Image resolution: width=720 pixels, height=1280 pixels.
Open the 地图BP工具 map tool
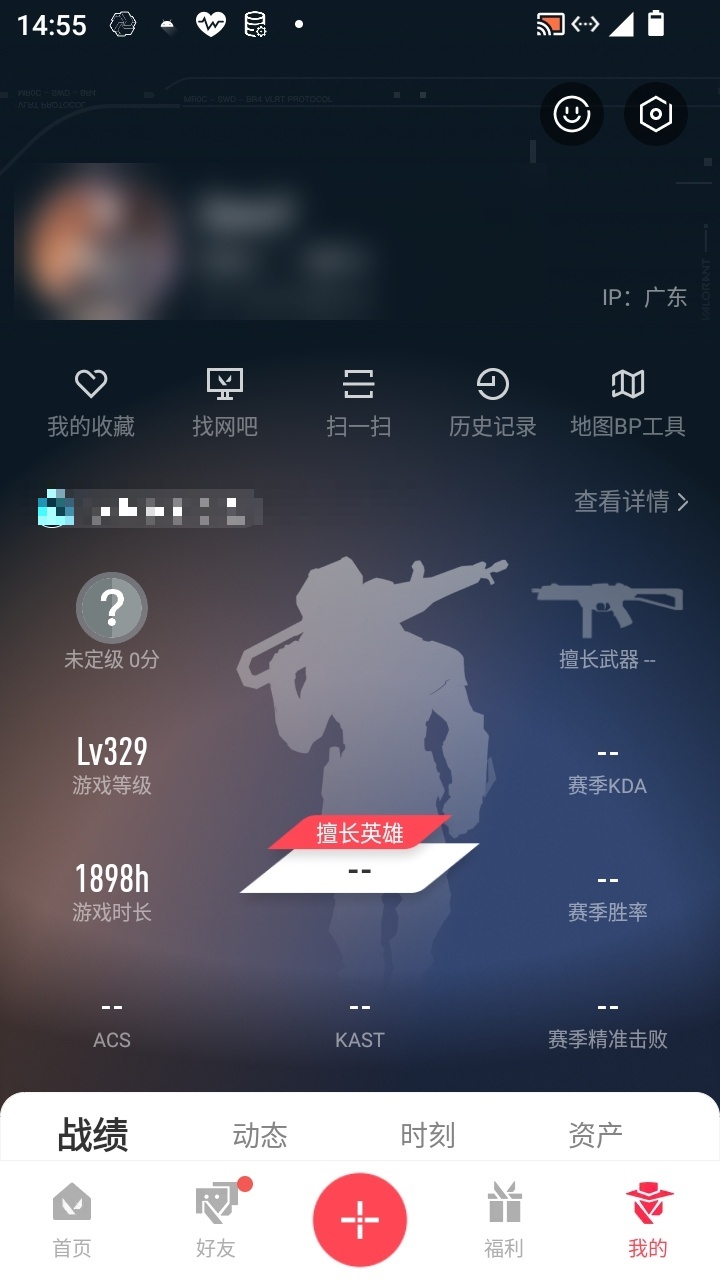tap(628, 403)
